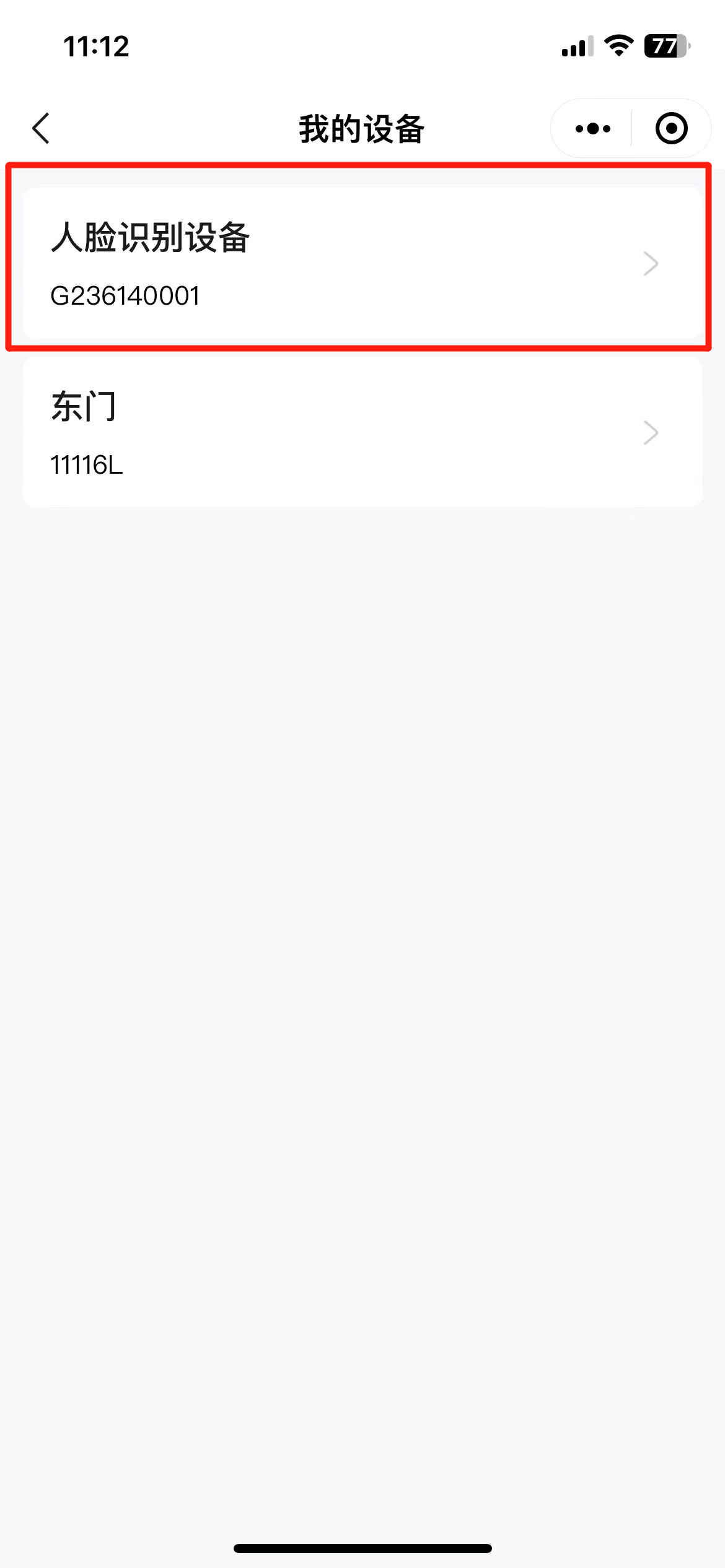Image resolution: width=725 pixels, height=1568 pixels.
Task: Open the mini program three-dot menu
Action: pos(592,129)
